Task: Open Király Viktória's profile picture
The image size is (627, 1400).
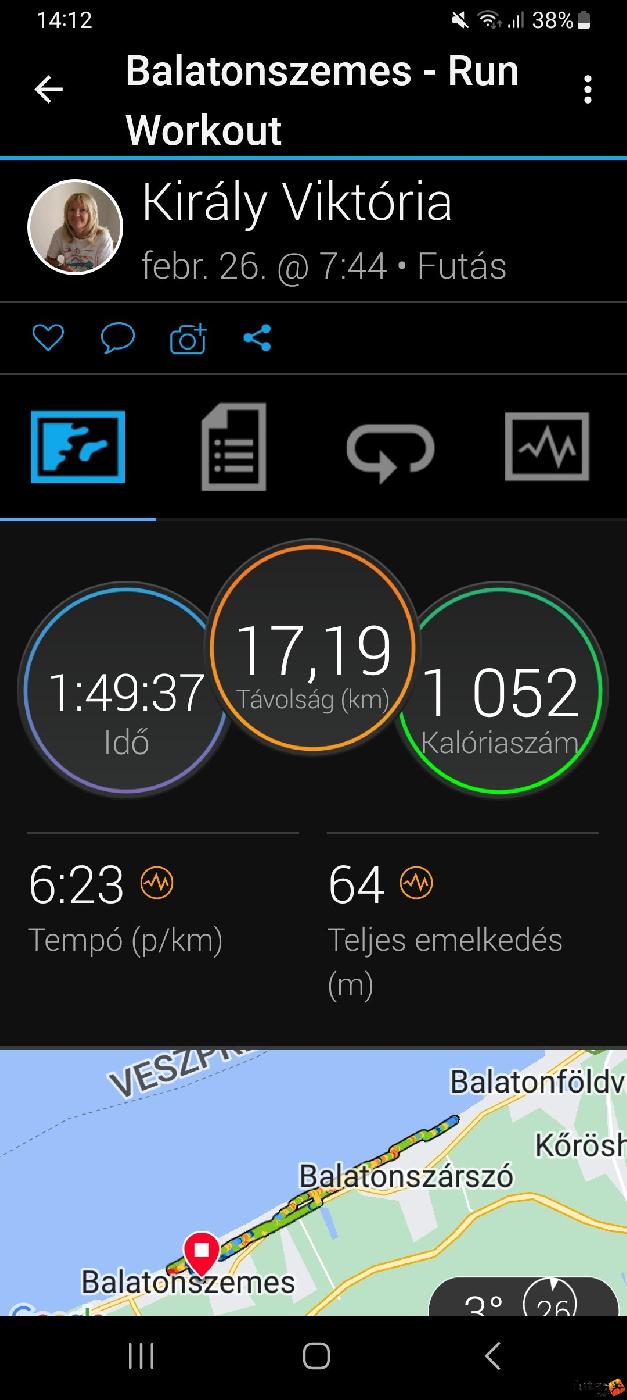Action: (75, 228)
